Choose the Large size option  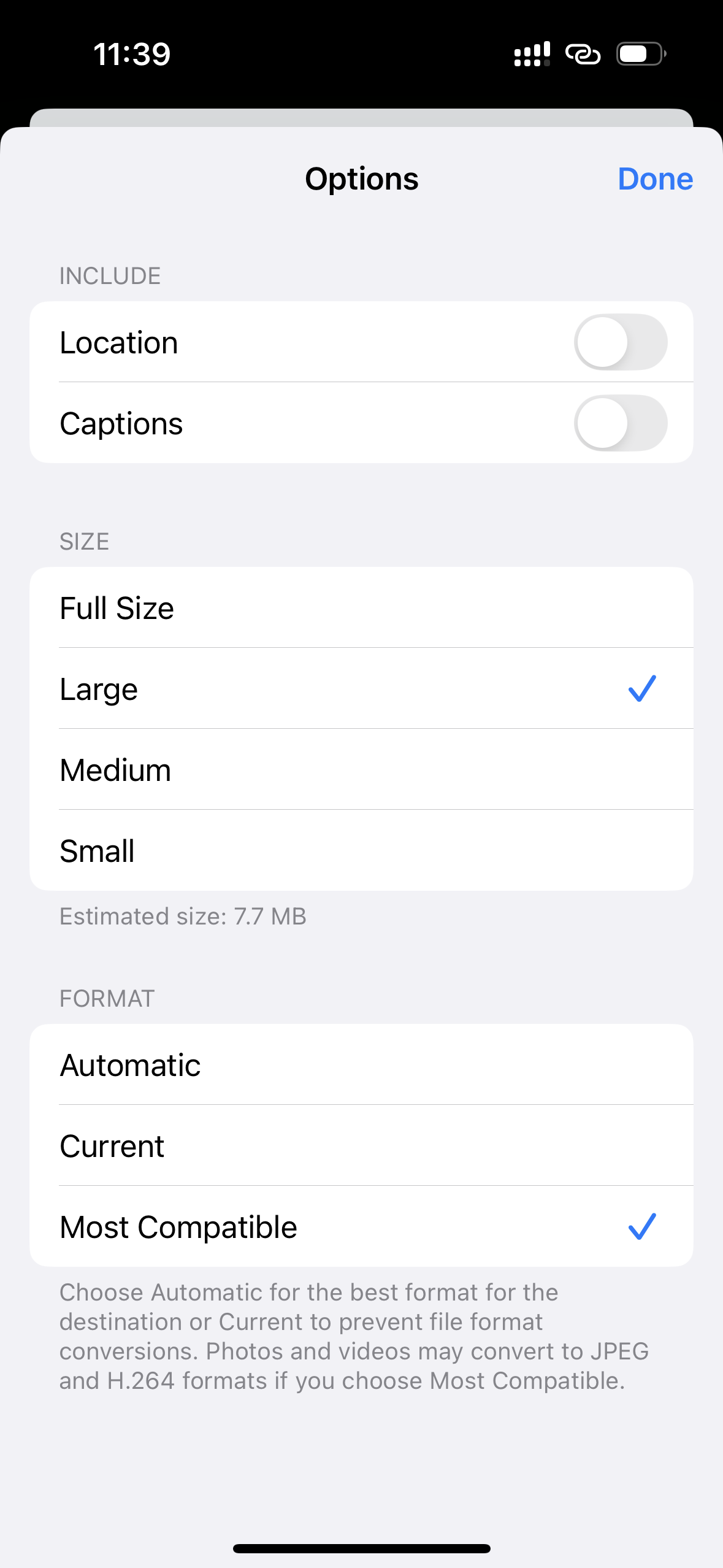tap(361, 688)
